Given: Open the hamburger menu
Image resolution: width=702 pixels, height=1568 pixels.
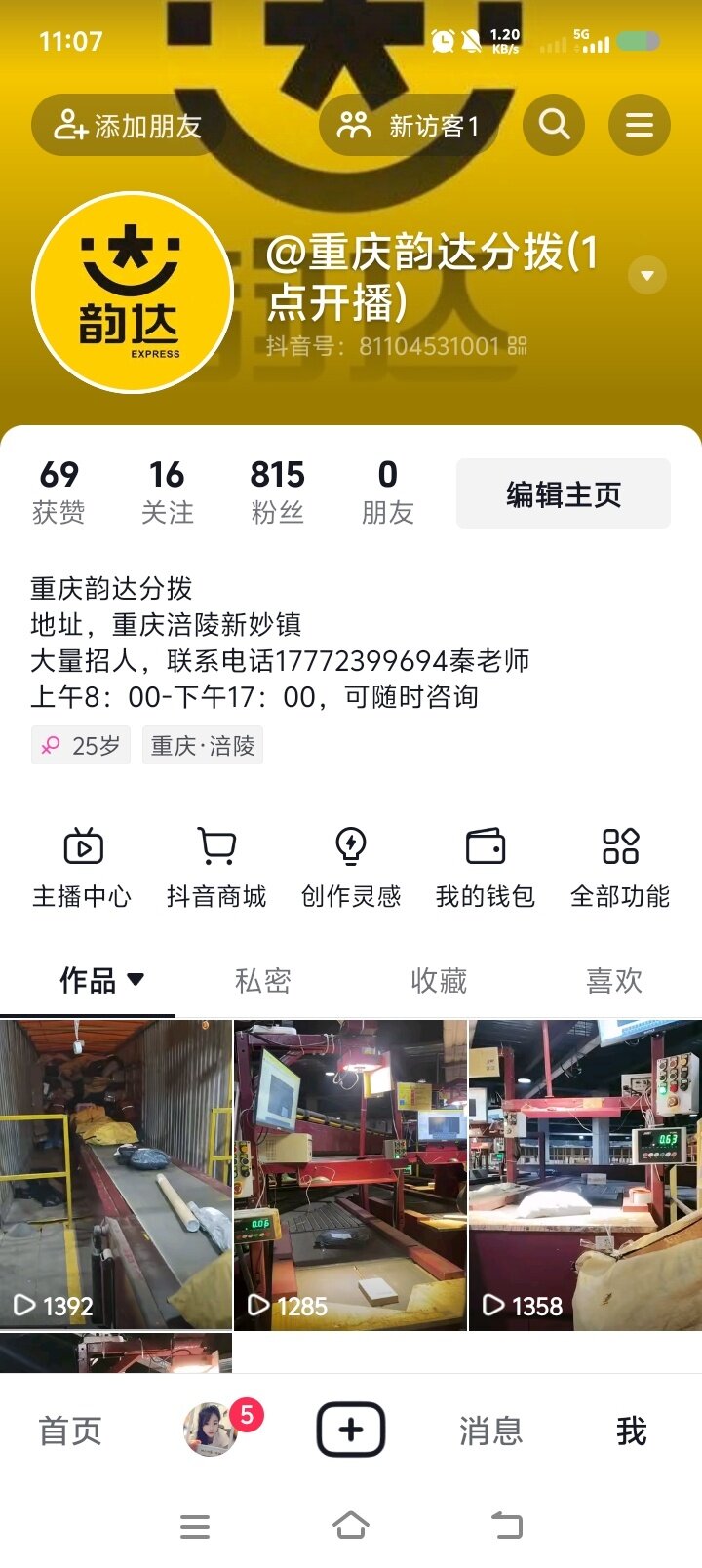Looking at the screenshot, I should click(639, 125).
